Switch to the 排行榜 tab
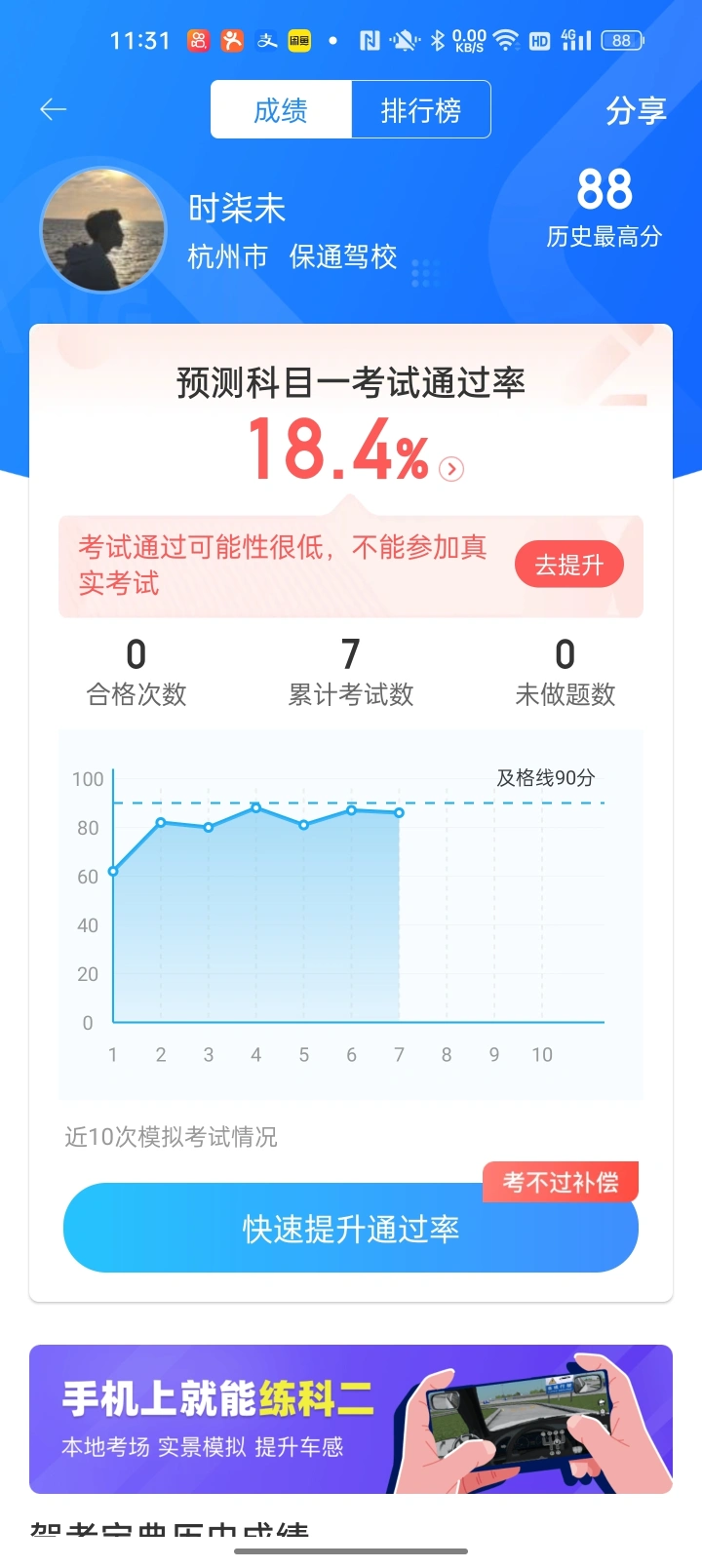 coord(420,110)
